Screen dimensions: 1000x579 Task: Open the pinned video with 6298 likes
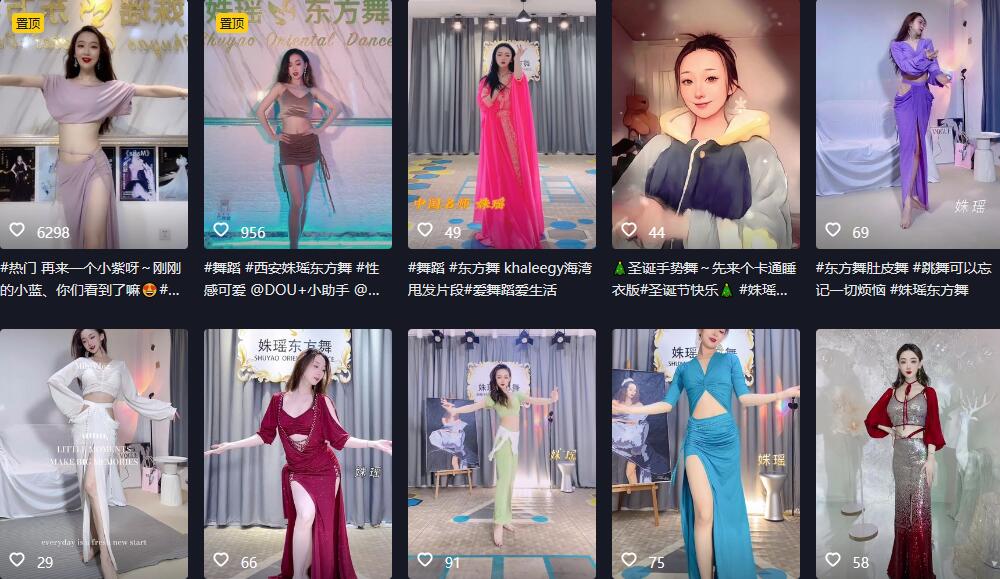click(94, 124)
